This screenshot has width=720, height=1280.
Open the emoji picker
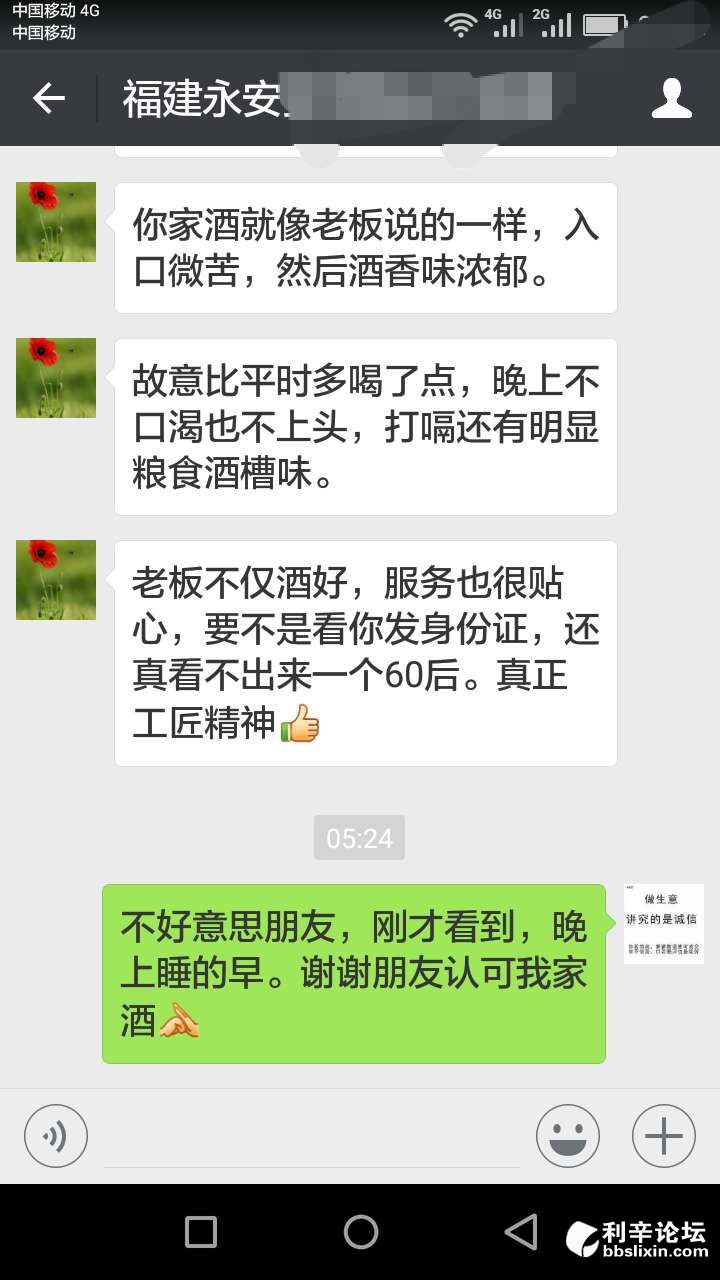click(x=567, y=1136)
